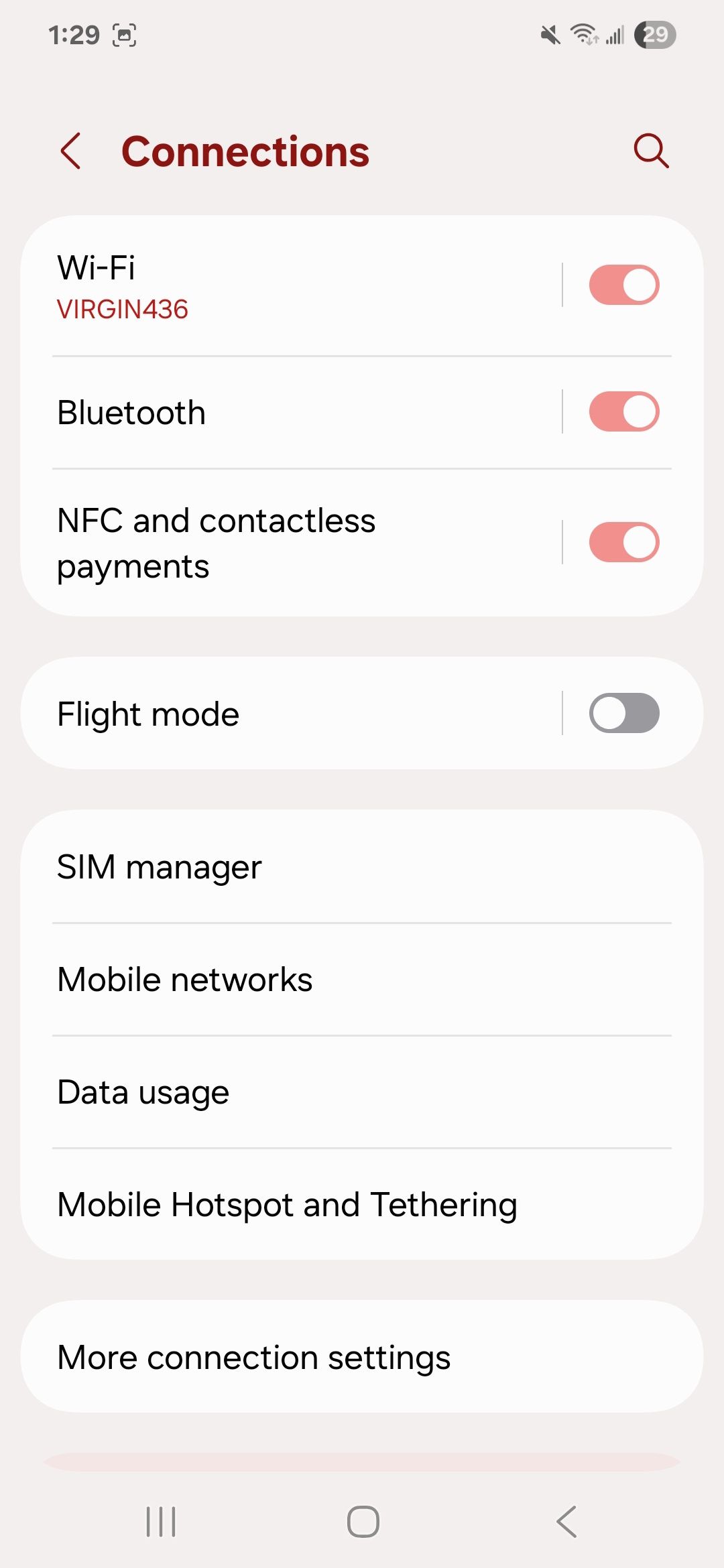Screen dimensions: 724x1568
Task: Tap the back arrow beside Connections
Action: [x=71, y=151]
